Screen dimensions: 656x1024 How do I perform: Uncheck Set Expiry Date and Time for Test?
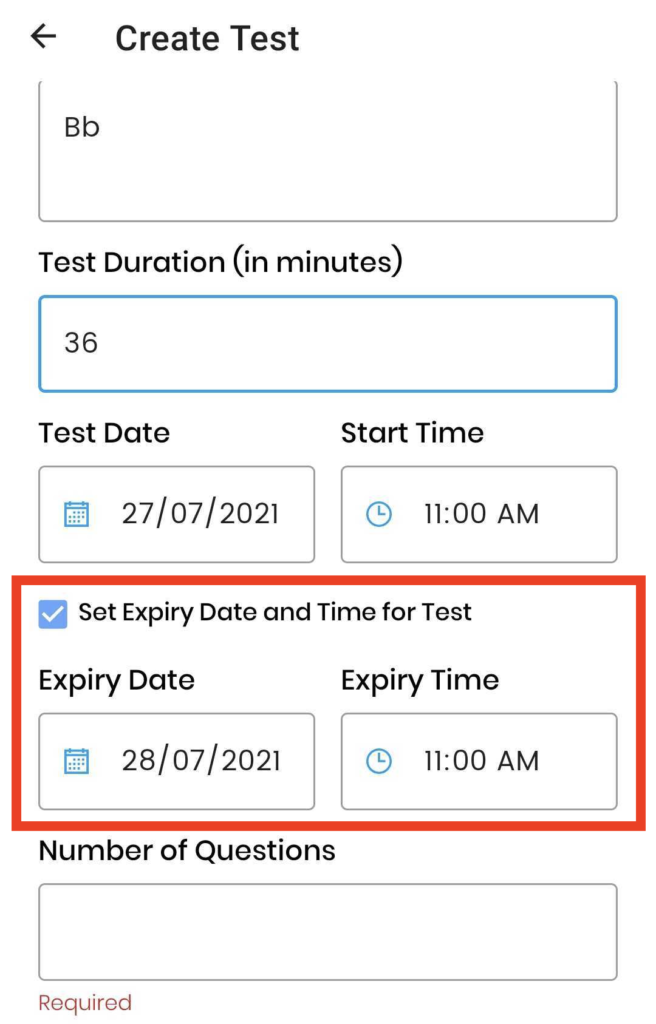[x=53, y=613]
